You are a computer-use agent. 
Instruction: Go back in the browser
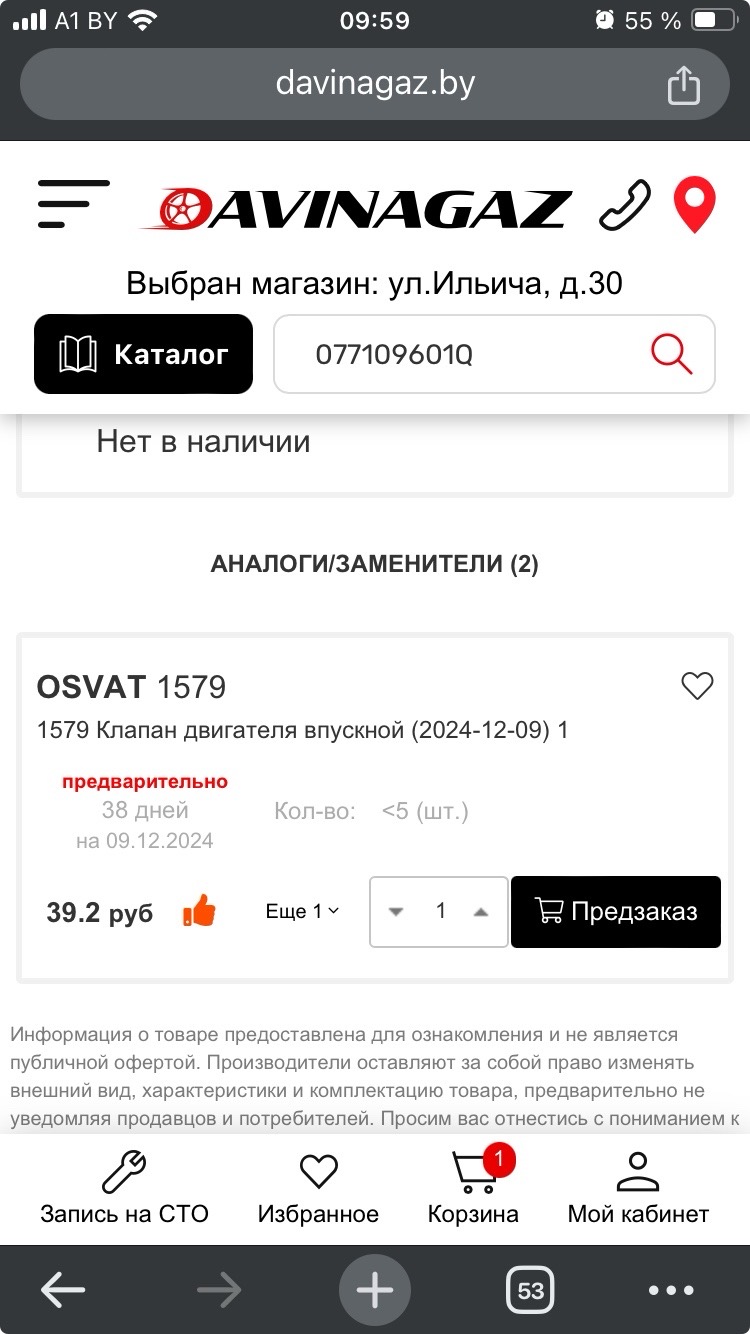coord(62,1291)
